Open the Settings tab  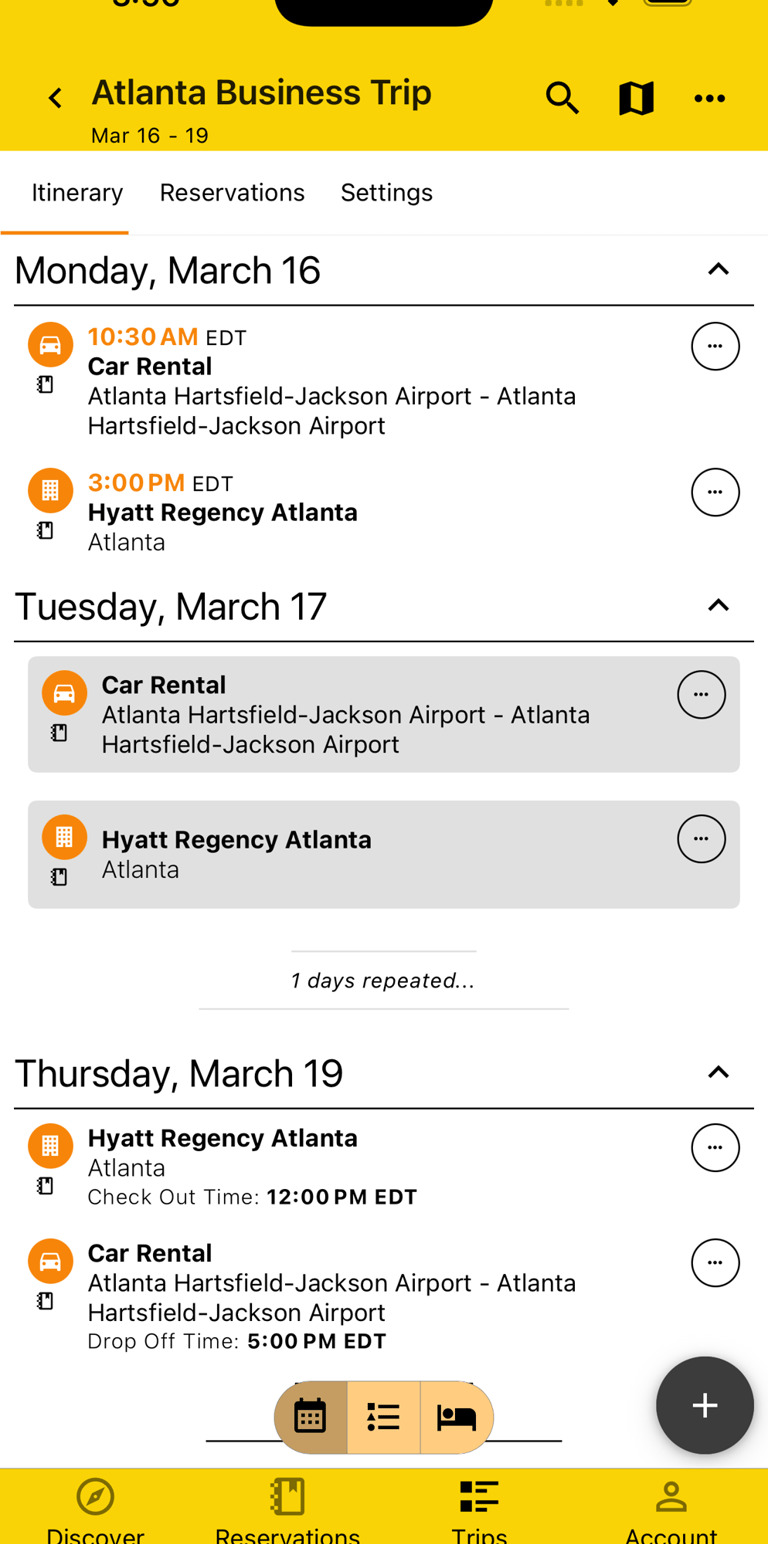387,192
